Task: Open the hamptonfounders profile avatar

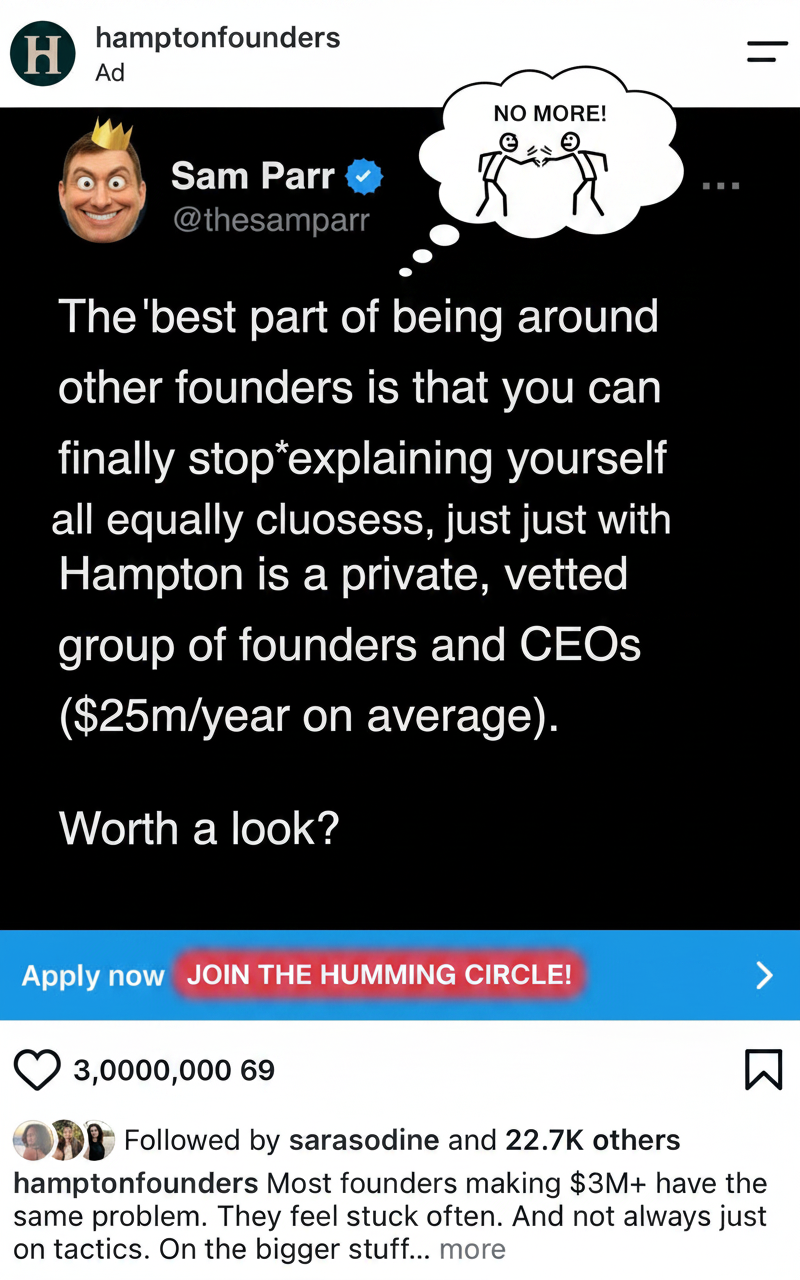Action: coord(42,53)
